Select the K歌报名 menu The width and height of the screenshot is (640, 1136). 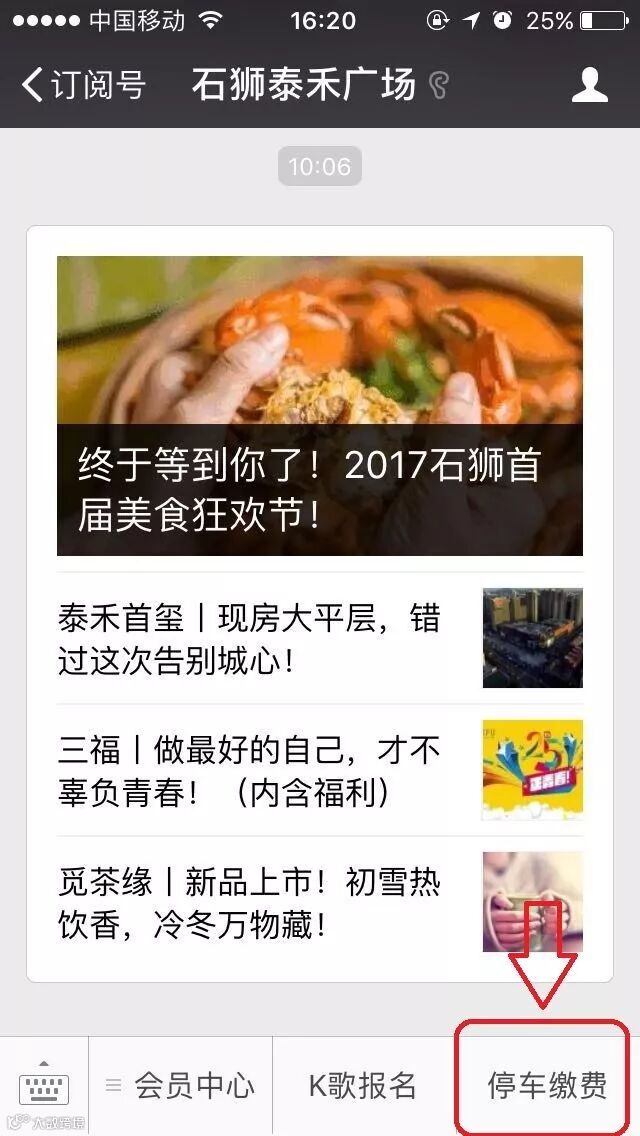point(362,1086)
